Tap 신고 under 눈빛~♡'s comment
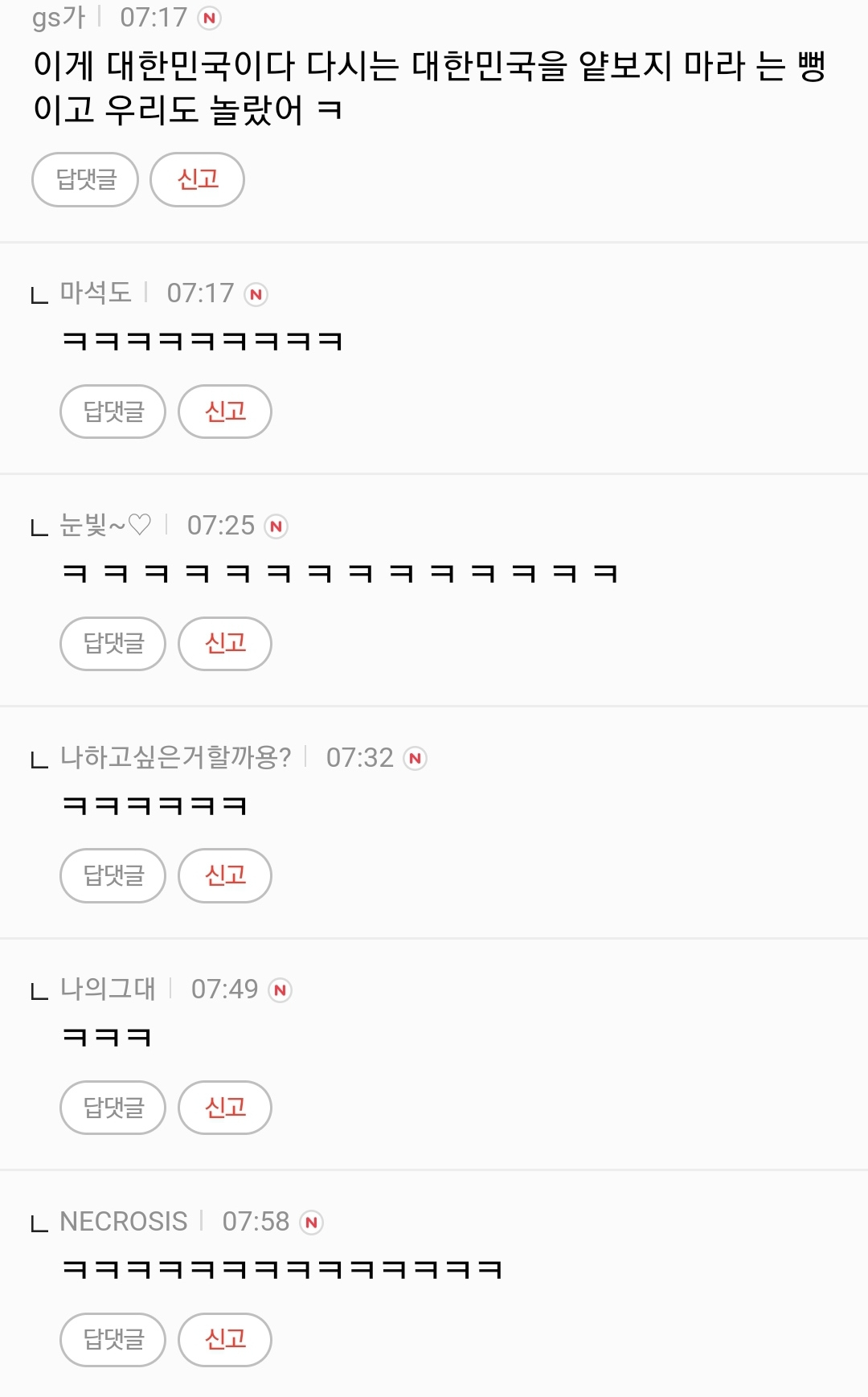Image resolution: width=868 pixels, height=1397 pixels. [225, 643]
